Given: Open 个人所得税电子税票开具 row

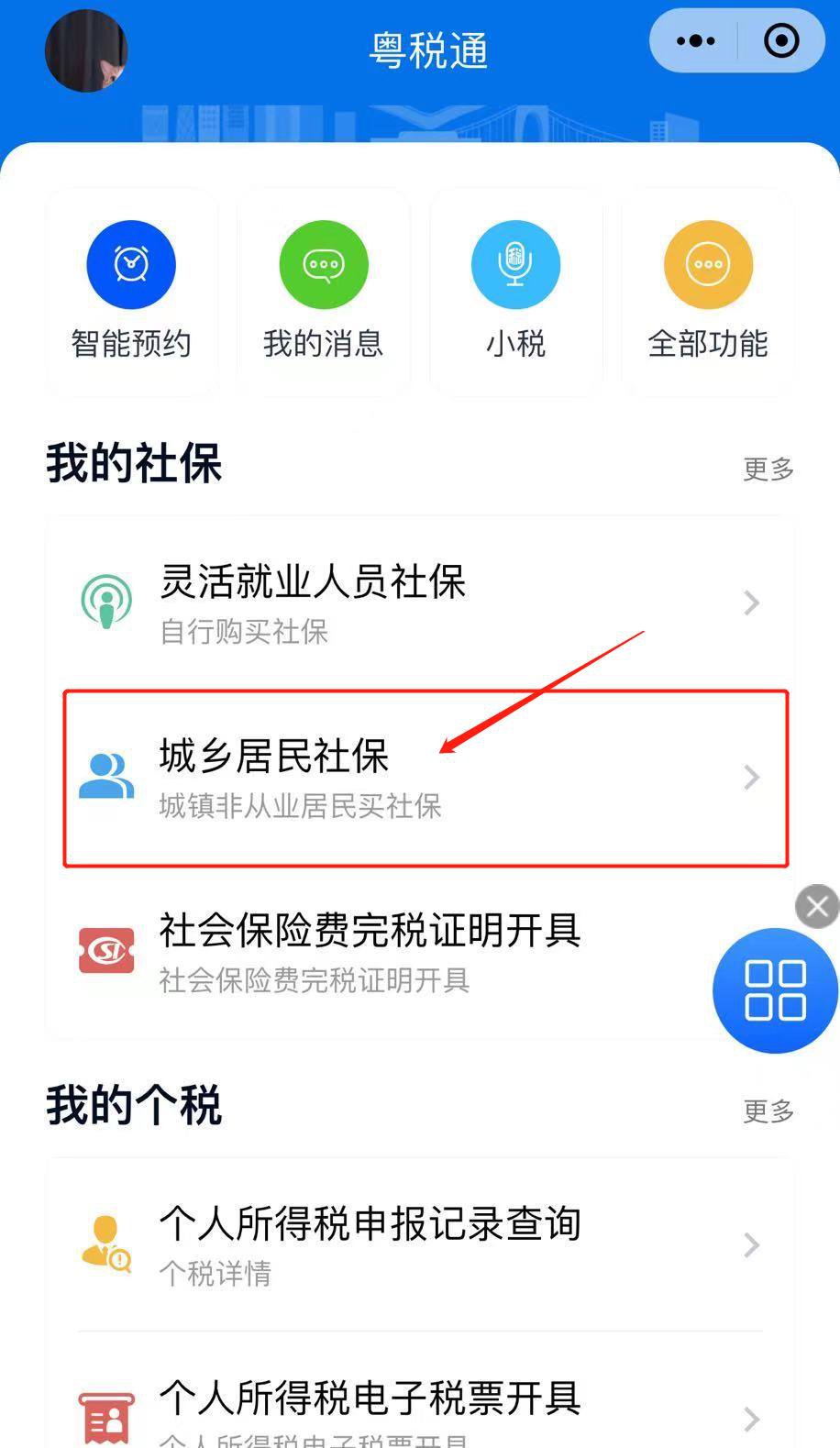Looking at the screenshot, I should click(420, 1408).
